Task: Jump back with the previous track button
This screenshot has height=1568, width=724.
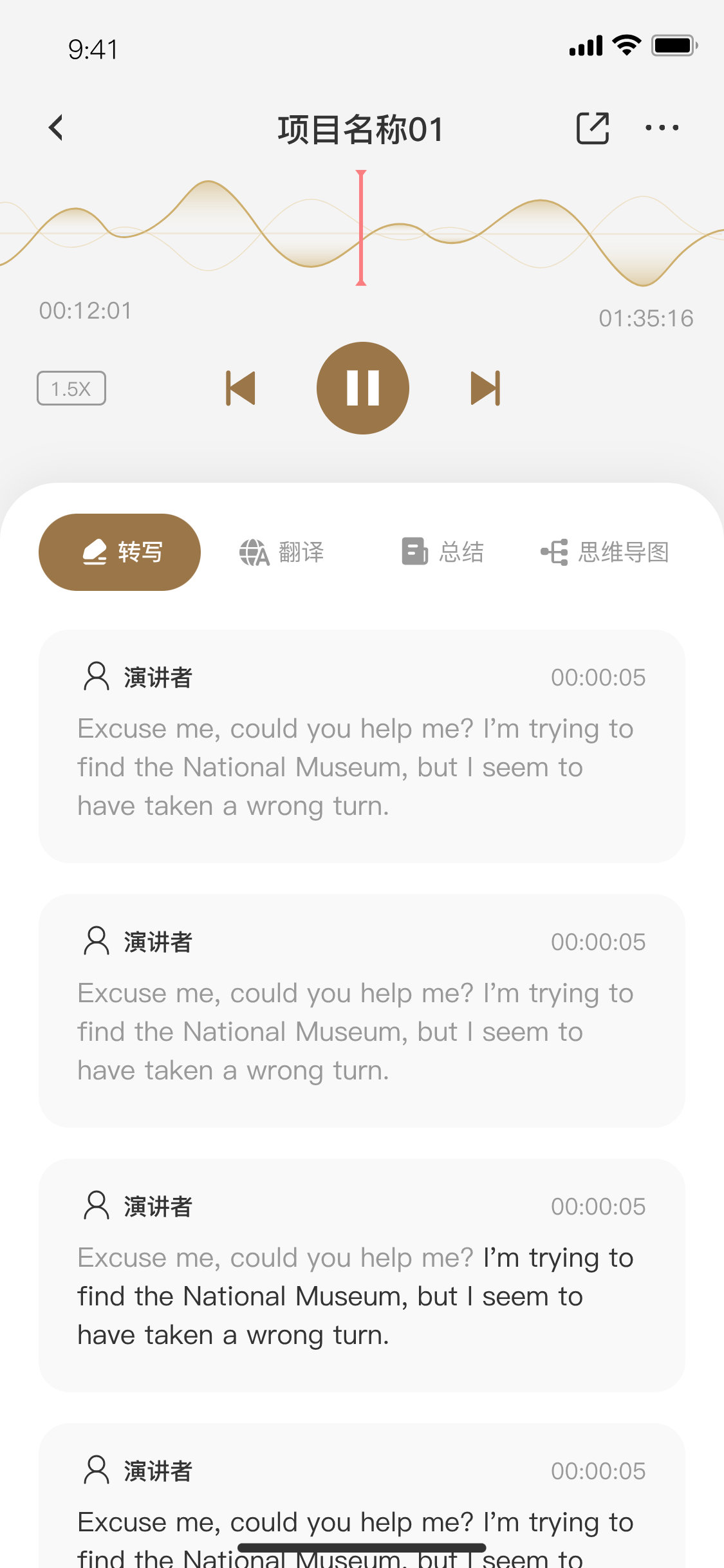Action: pos(241,387)
